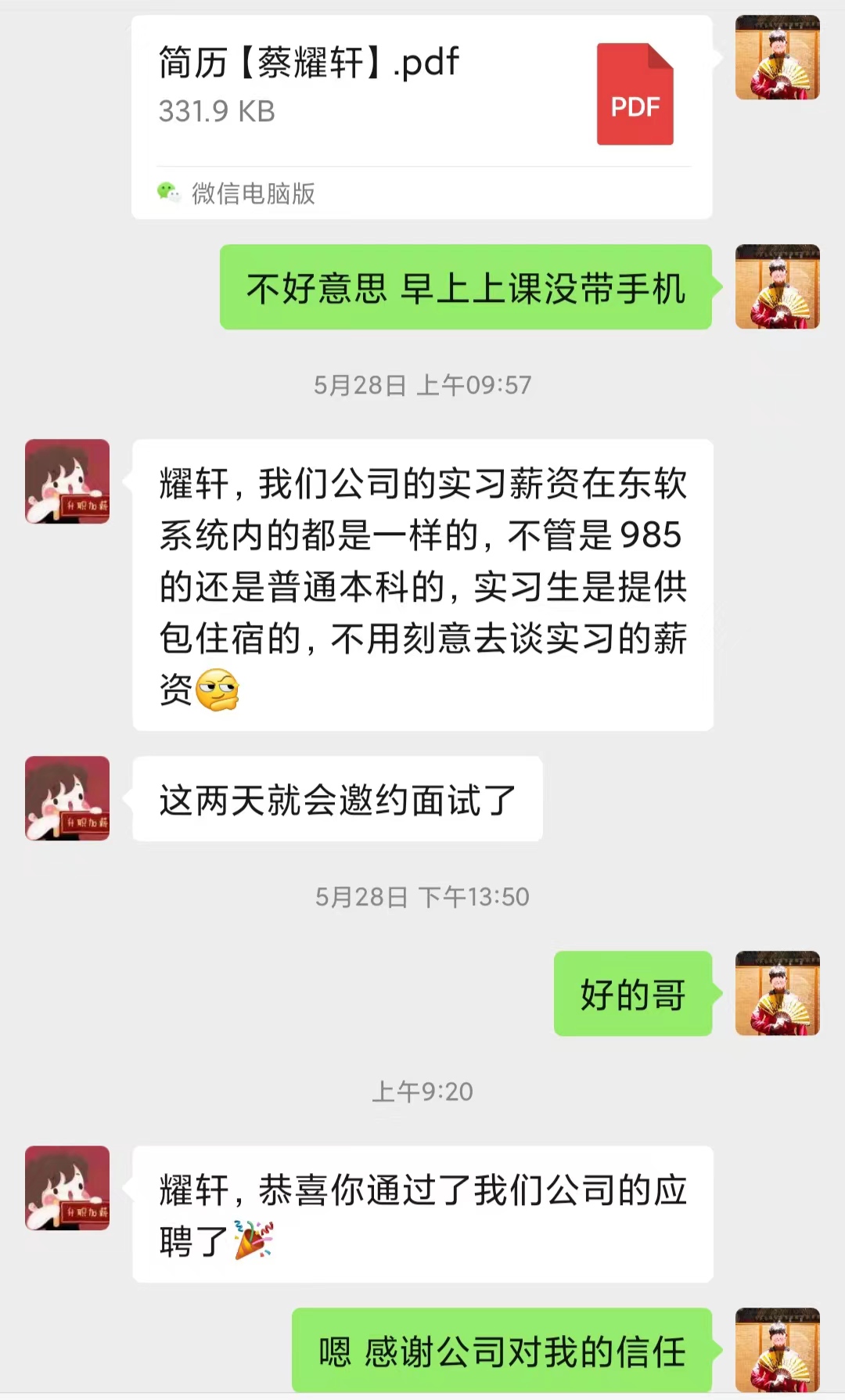
Task: Tap the sender avatar beside the PDF file
Action: point(777,57)
